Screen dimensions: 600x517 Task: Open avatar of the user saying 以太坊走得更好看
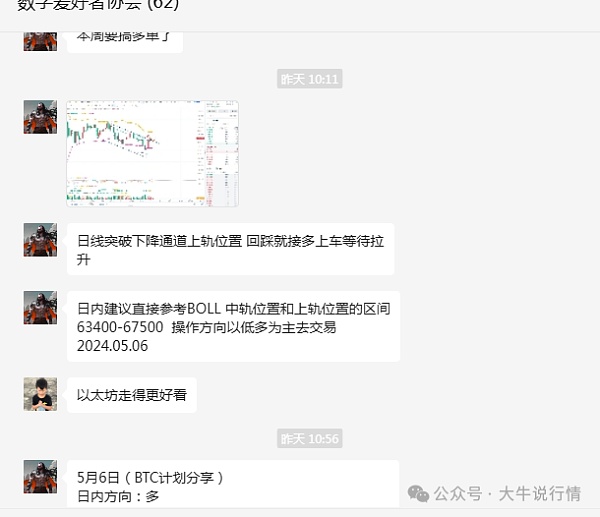pos(40,393)
